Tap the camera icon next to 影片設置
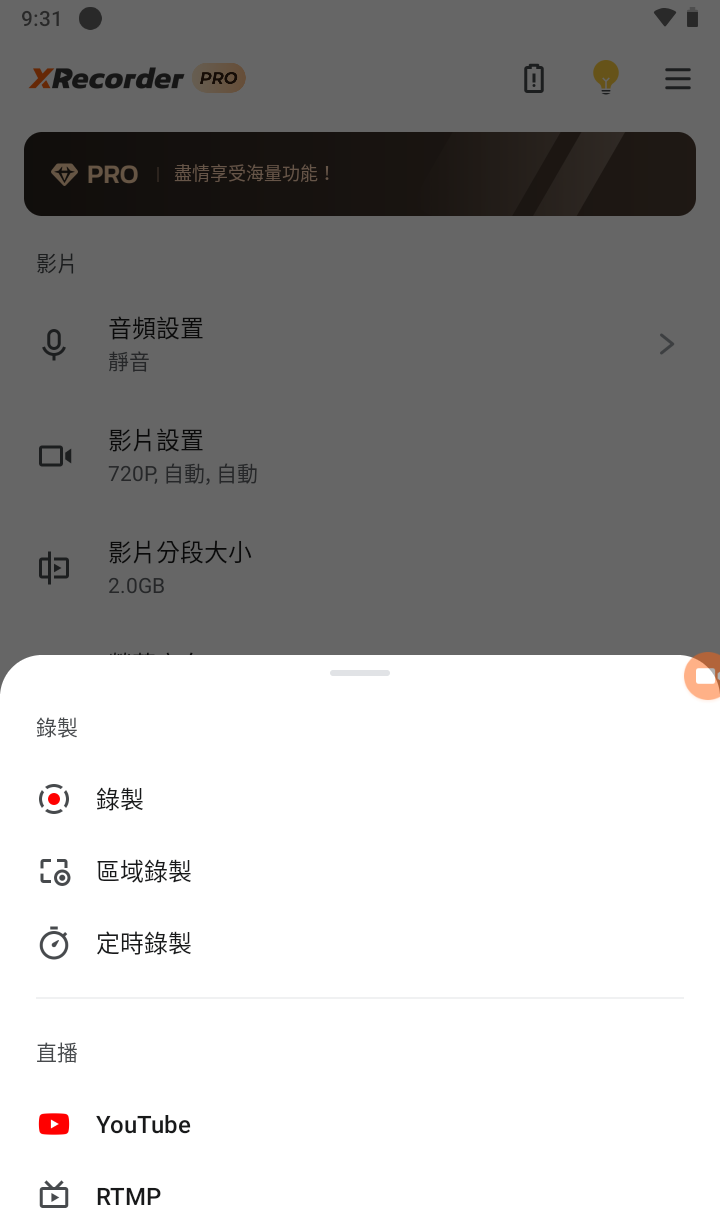Viewport: 720px width, 1232px height. pyautogui.click(x=54, y=456)
